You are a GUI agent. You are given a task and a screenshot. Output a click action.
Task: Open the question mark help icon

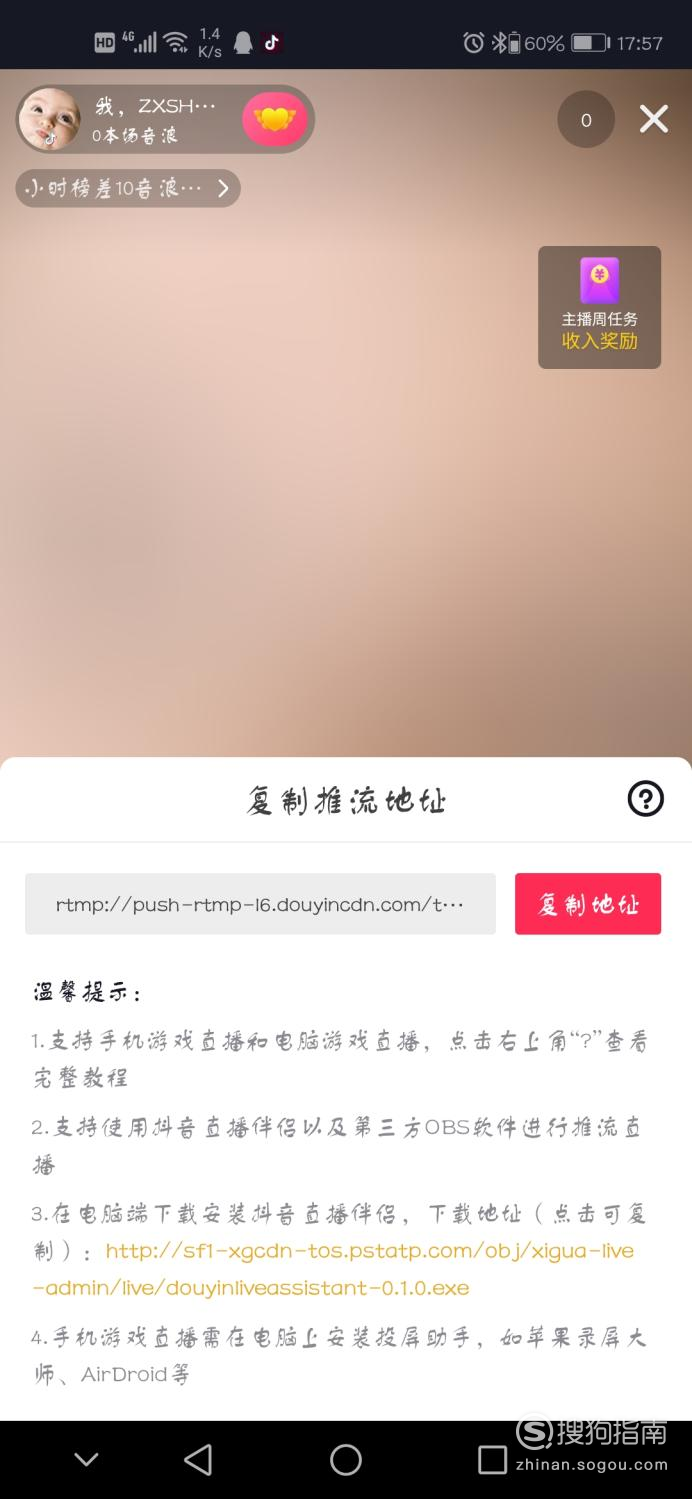click(645, 799)
